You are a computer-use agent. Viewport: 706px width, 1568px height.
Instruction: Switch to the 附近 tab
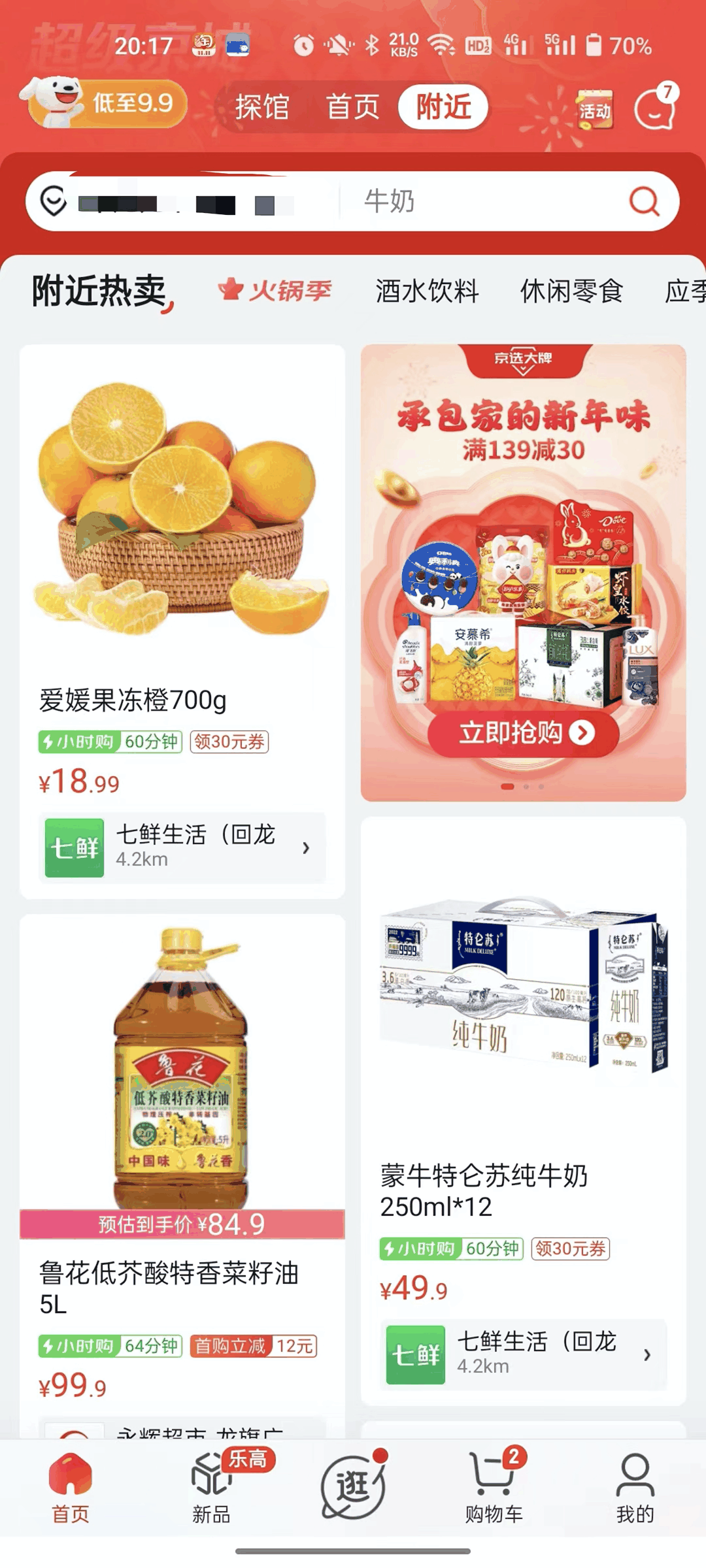(443, 107)
